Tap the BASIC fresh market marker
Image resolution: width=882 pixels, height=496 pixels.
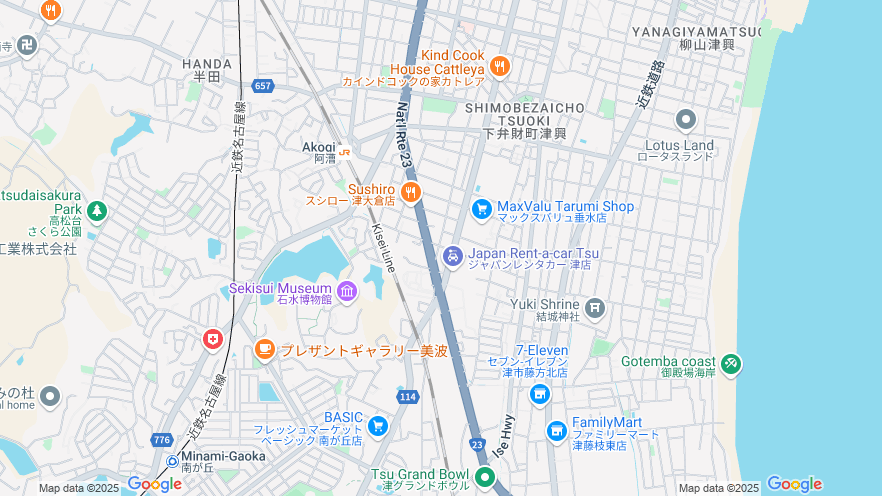(x=377, y=426)
